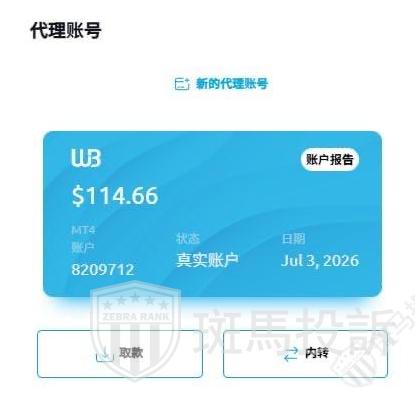Open MT4 account 8209712 card
This screenshot has height=394, width=415.
point(212,214)
